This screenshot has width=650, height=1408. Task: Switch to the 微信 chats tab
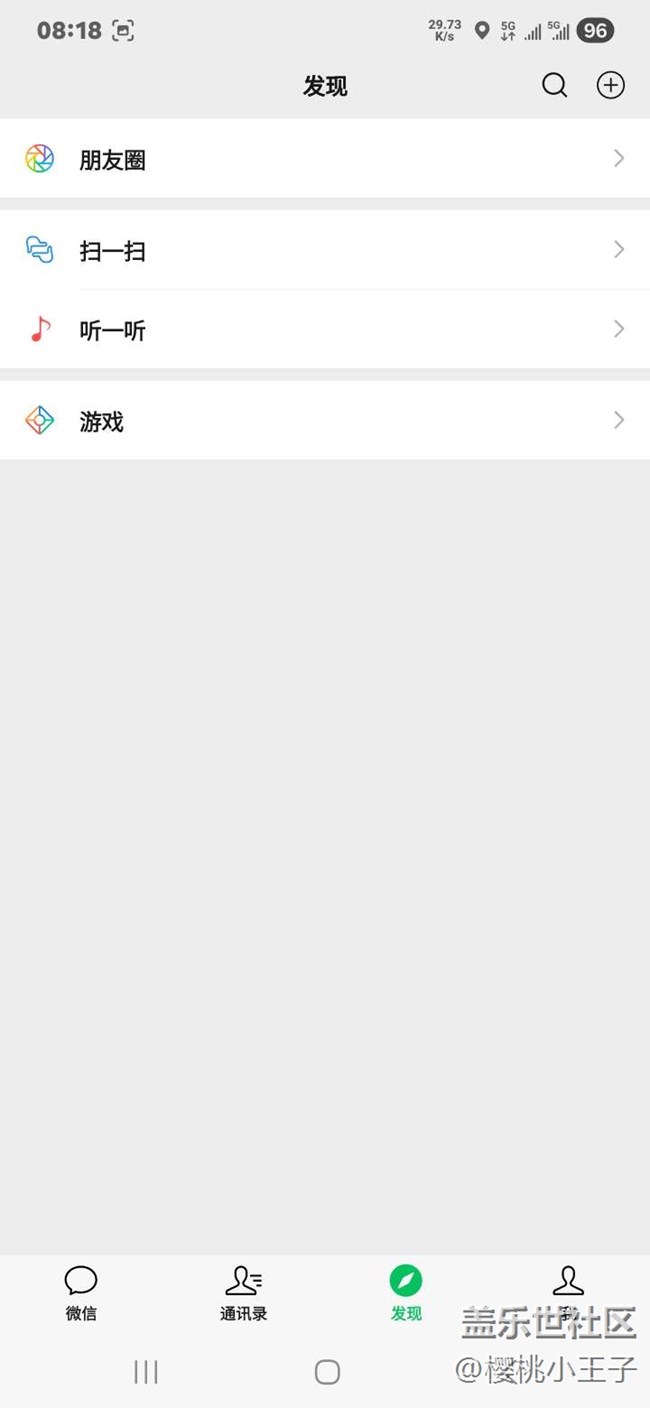tap(81, 1292)
